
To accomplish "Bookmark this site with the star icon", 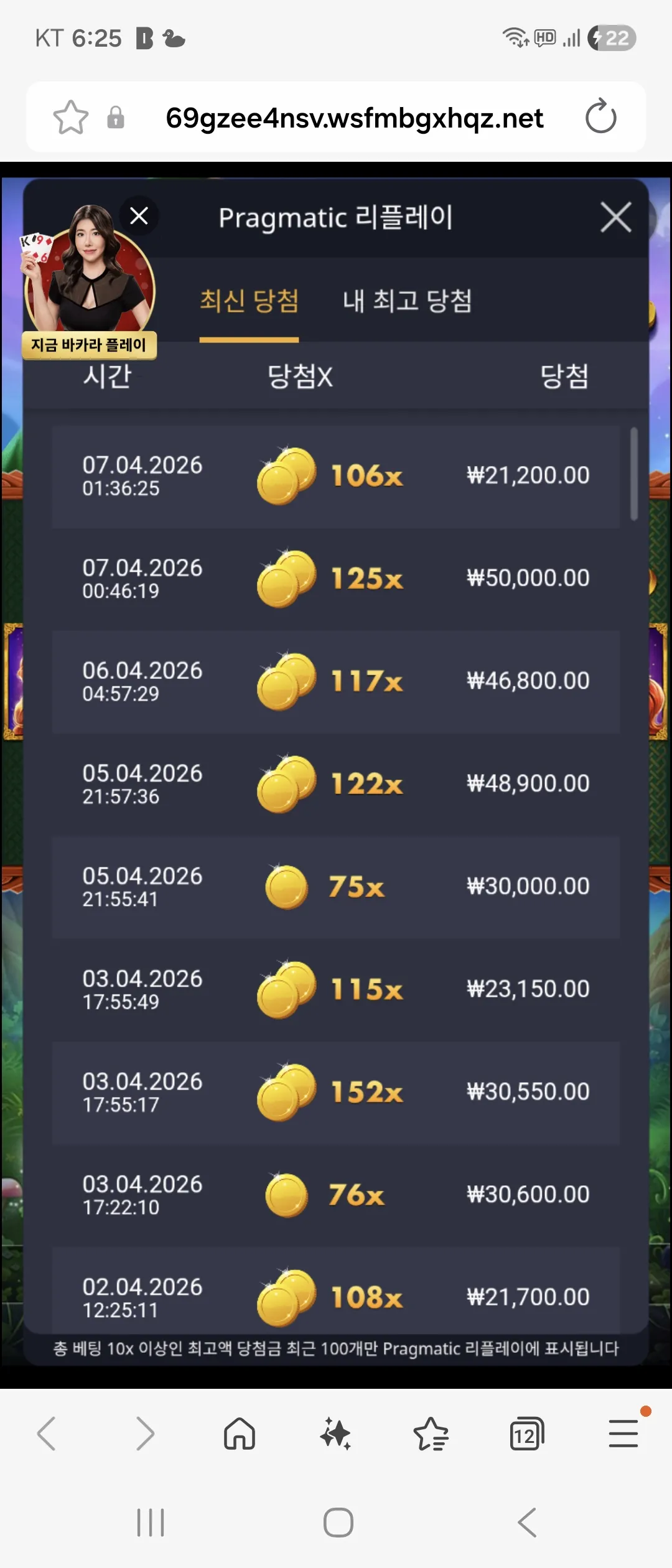I will pyautogui.click(x=71, y=117).
